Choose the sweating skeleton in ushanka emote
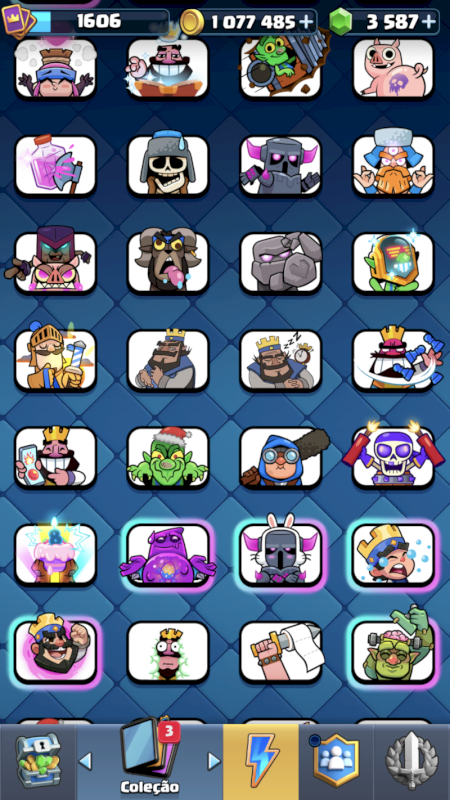Image resolution: width=450 pixels, height=800 pixels. click(x=168, y=165)
